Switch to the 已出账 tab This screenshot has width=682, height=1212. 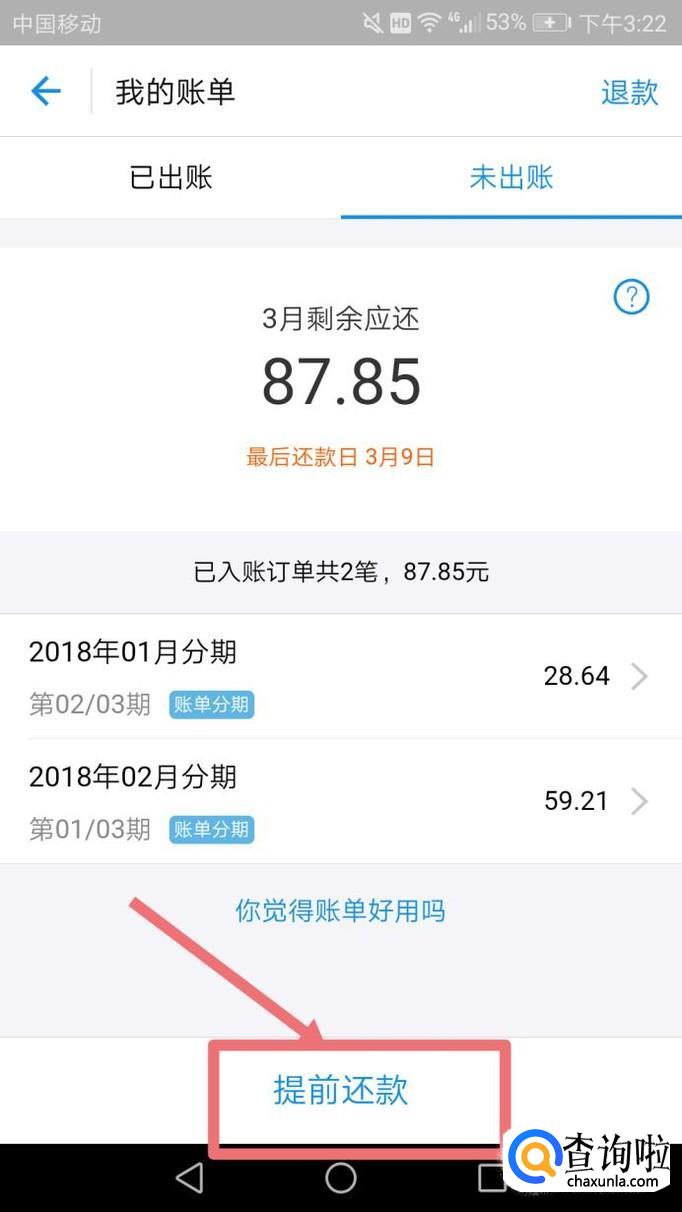tap(171, 178)
